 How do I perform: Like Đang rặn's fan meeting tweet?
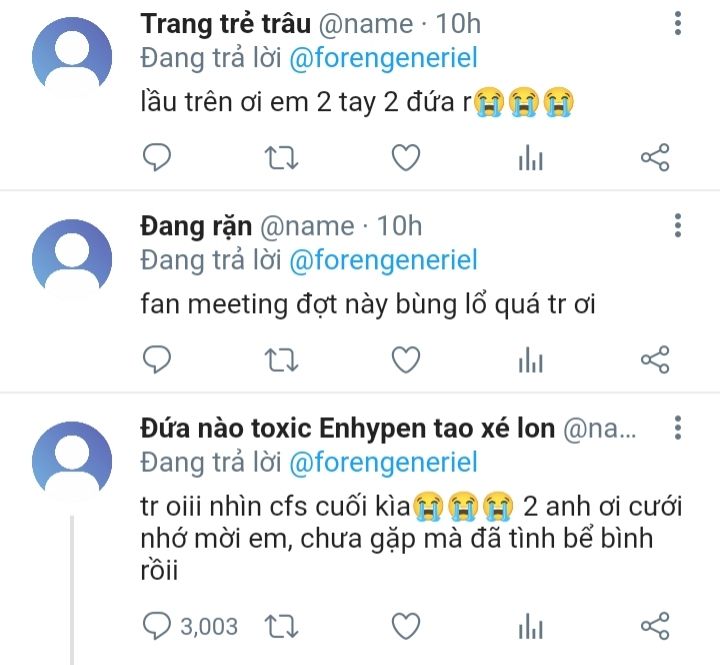(x=404, y=359)
